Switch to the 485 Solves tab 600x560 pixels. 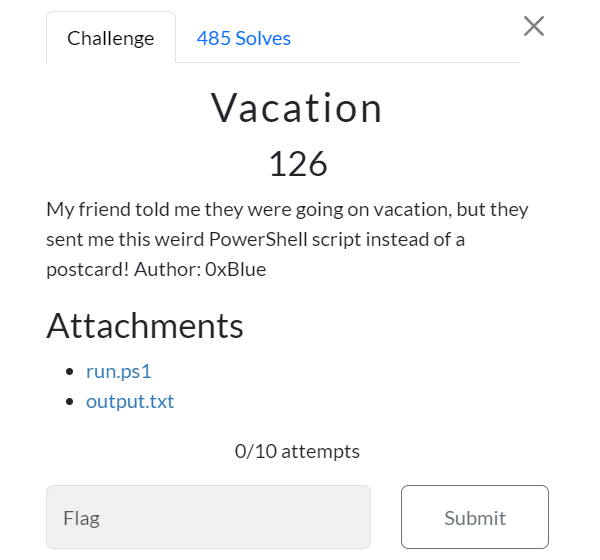pos(244,39)
